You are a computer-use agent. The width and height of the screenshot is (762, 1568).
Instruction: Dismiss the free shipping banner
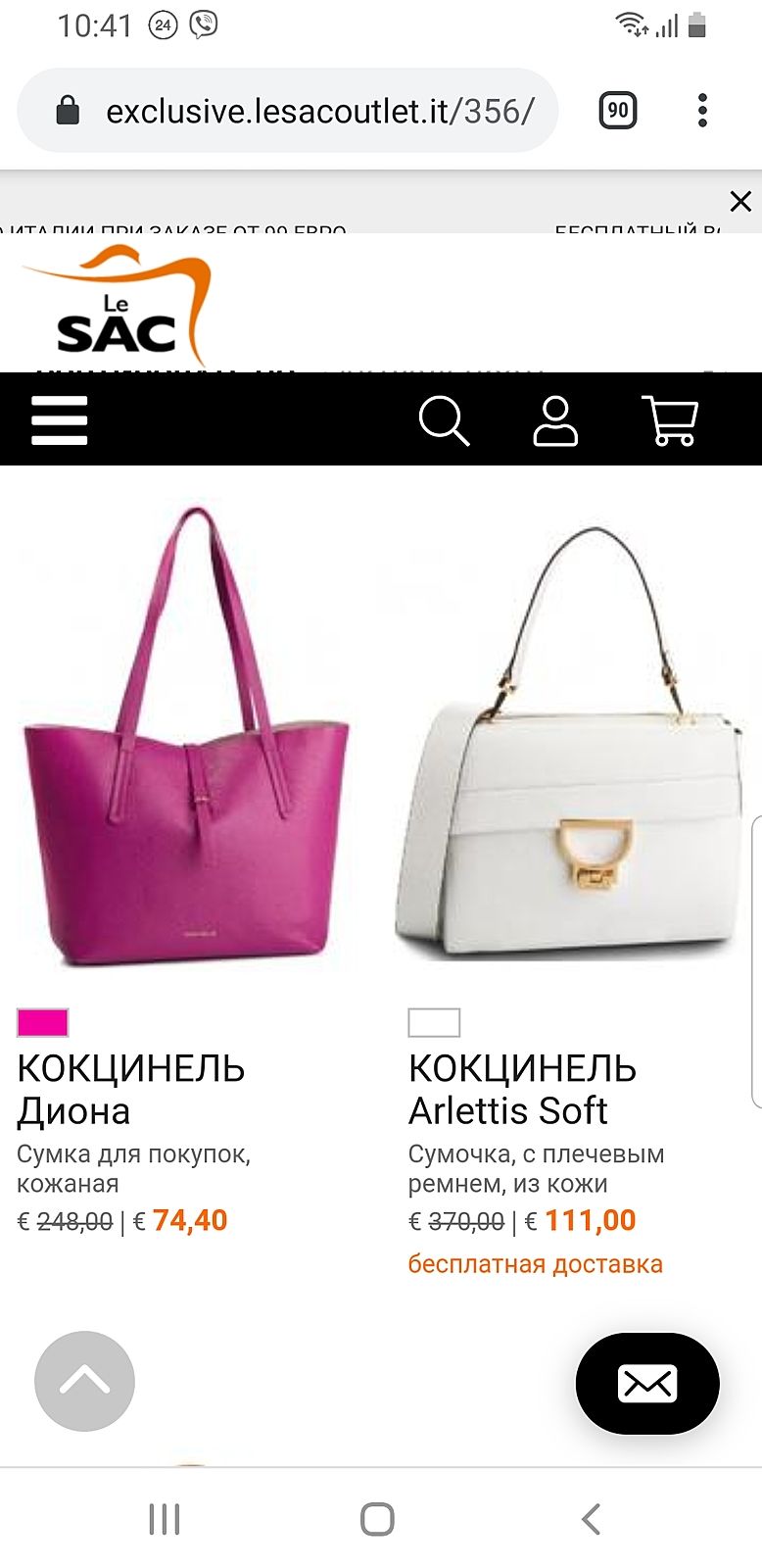[740, 202]
